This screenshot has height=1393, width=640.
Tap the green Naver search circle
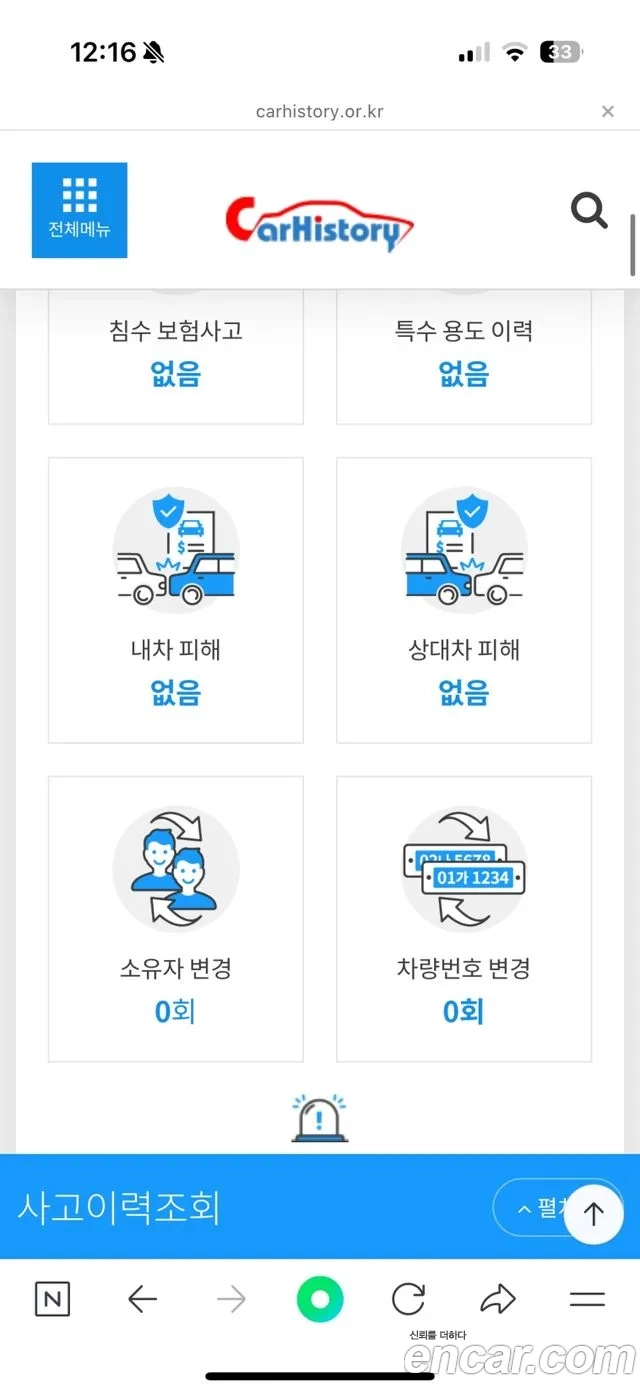pyautogui.click(x=320, y=1300)
